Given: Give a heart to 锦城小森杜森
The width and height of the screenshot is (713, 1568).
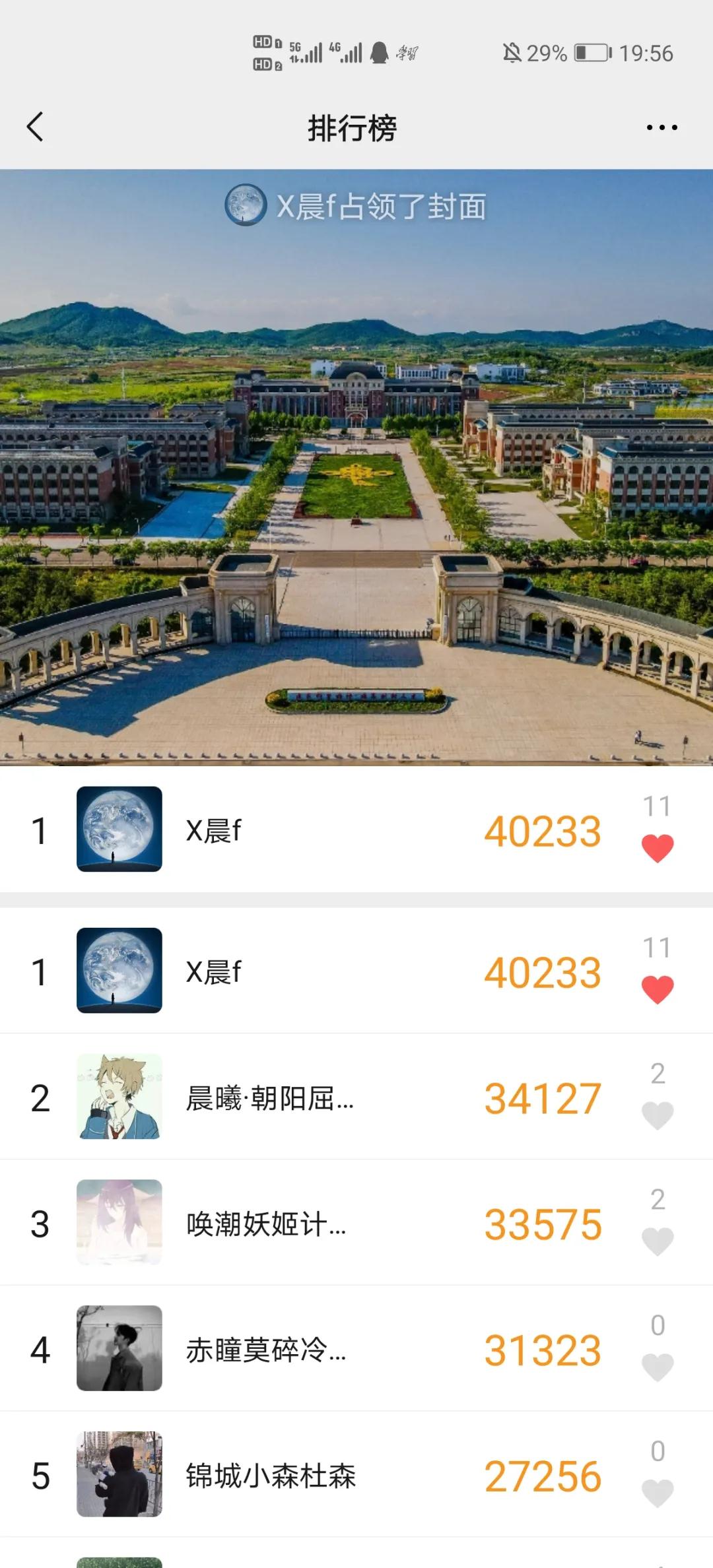Looking at the screenshot, I should tap(658, 1493).
